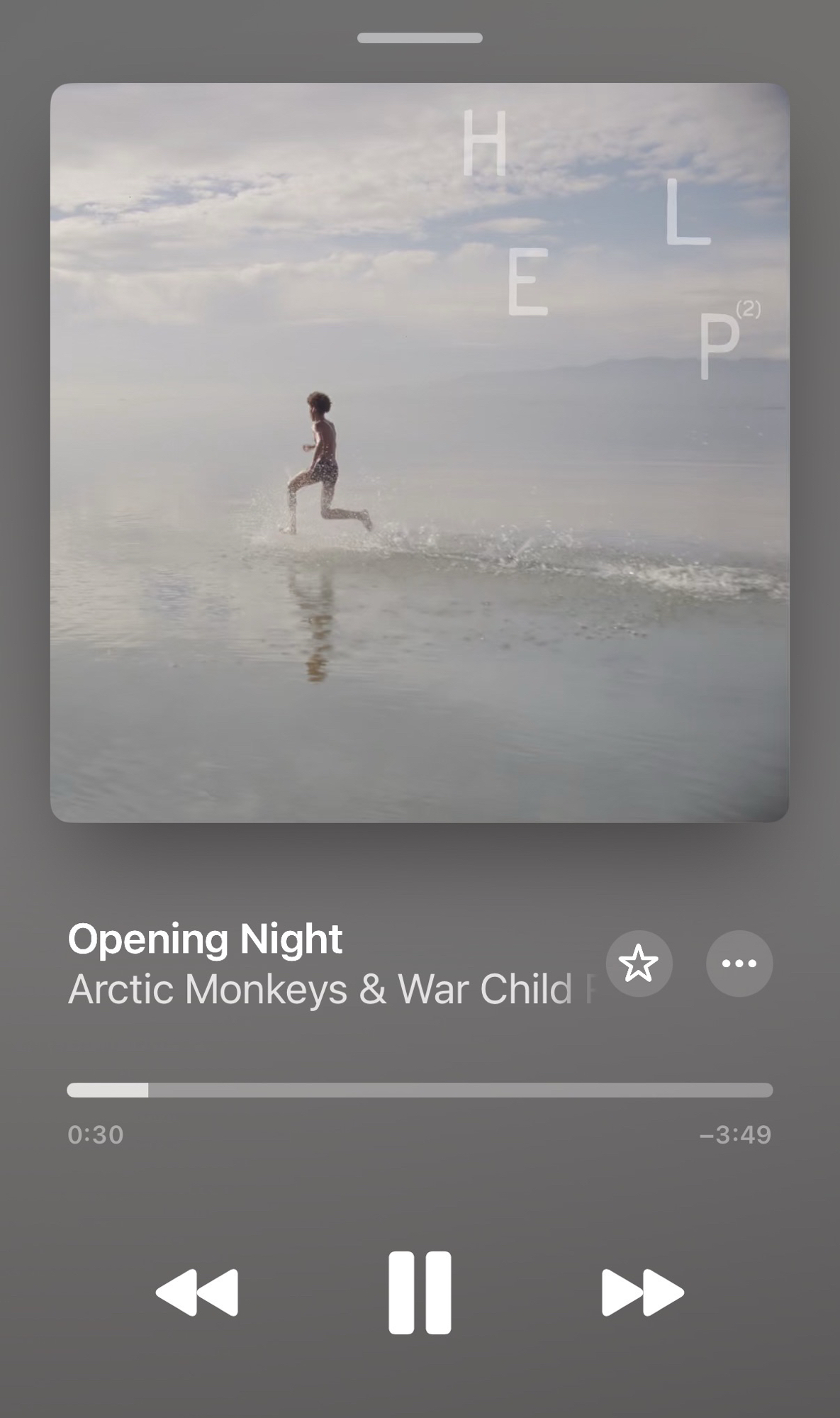
Task: Open the artist Arctic Monkeys & War Child
Action: point(320,989)
